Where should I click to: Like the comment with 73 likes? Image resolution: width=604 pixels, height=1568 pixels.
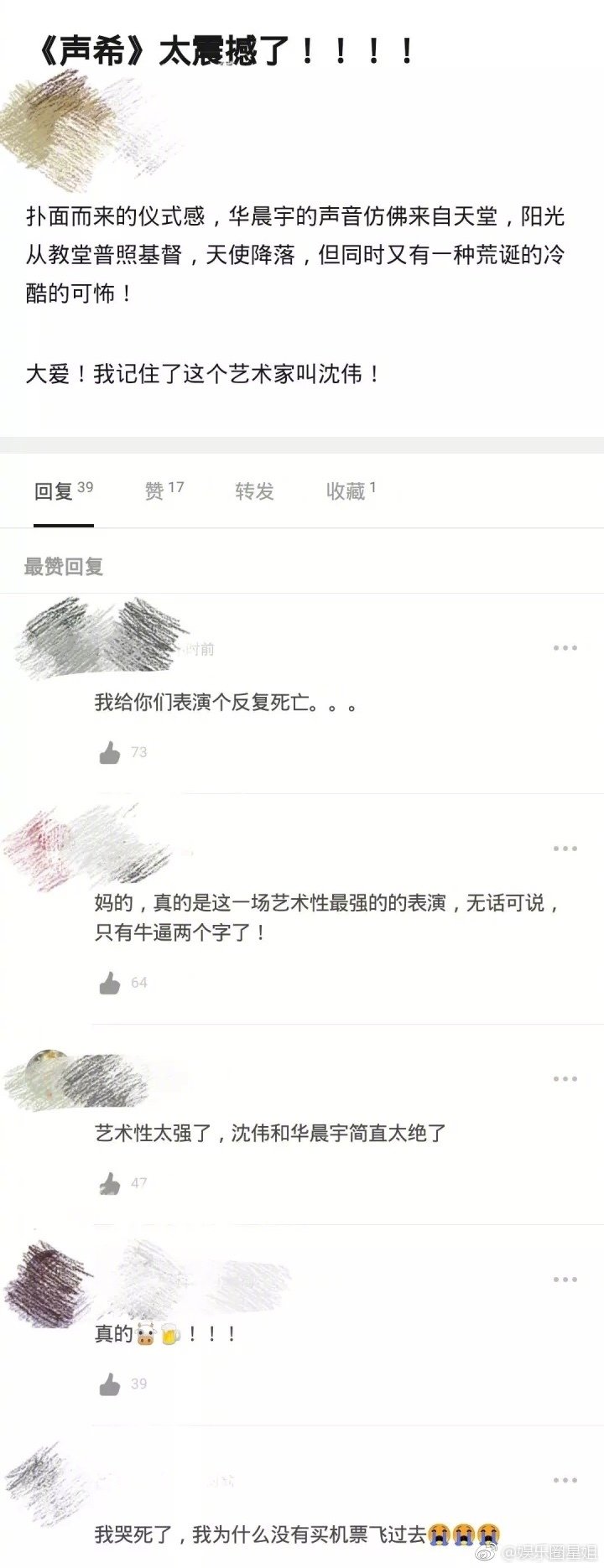coord(109,752)
